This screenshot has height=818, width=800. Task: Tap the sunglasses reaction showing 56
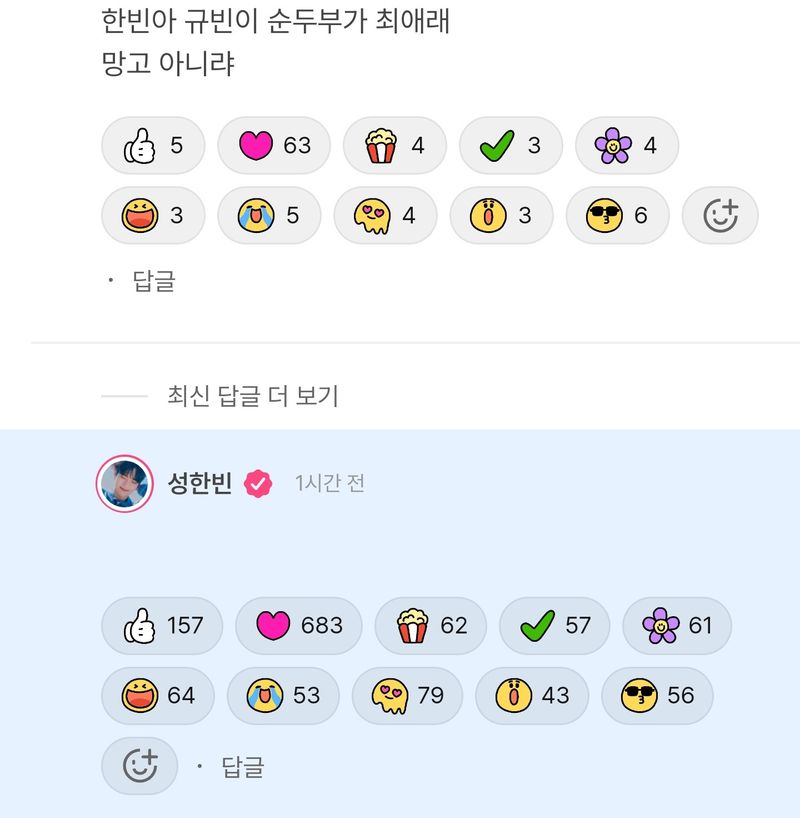(657, 695)
